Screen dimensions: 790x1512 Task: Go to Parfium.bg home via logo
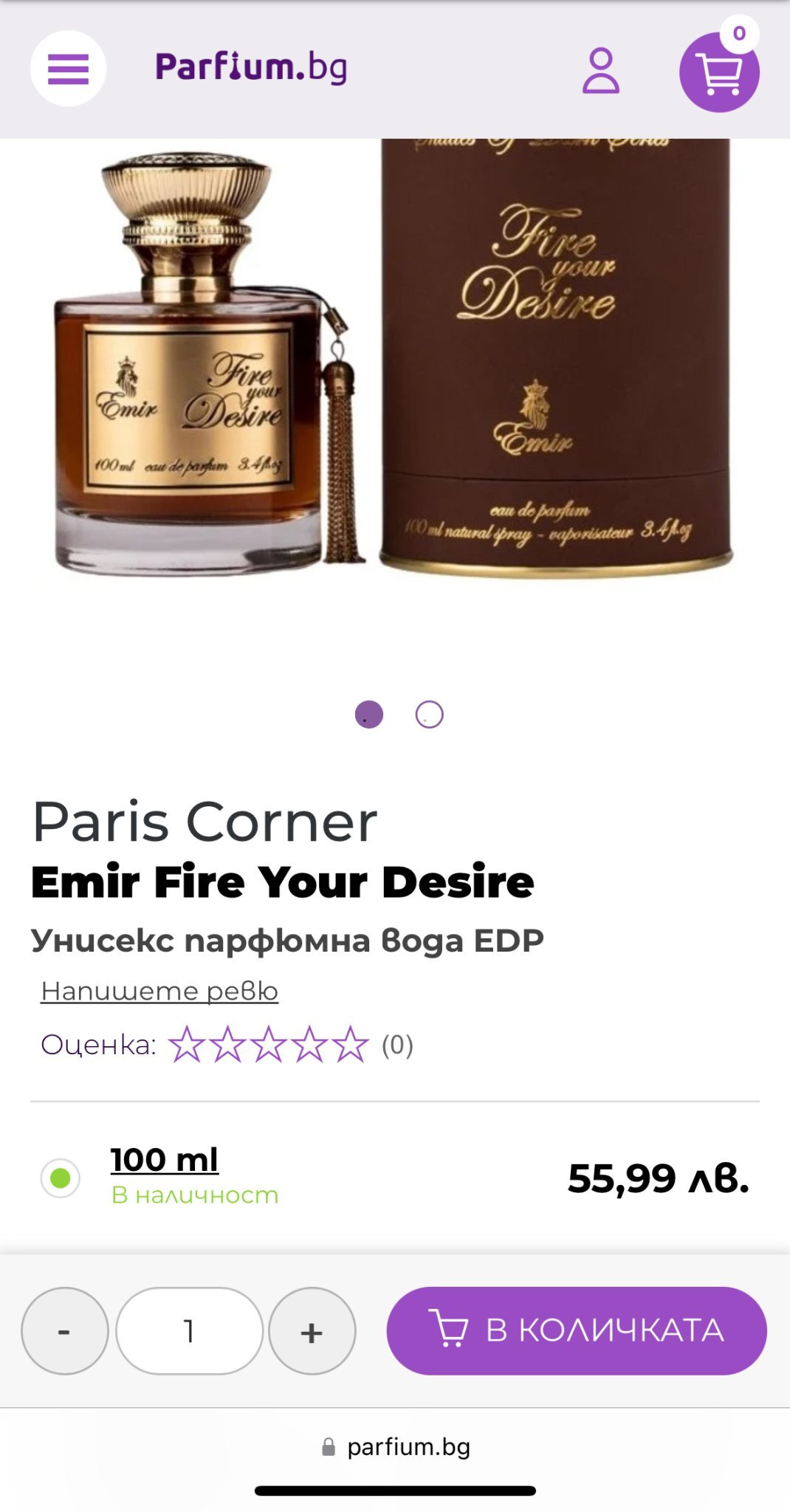click(x=251, y=67)
